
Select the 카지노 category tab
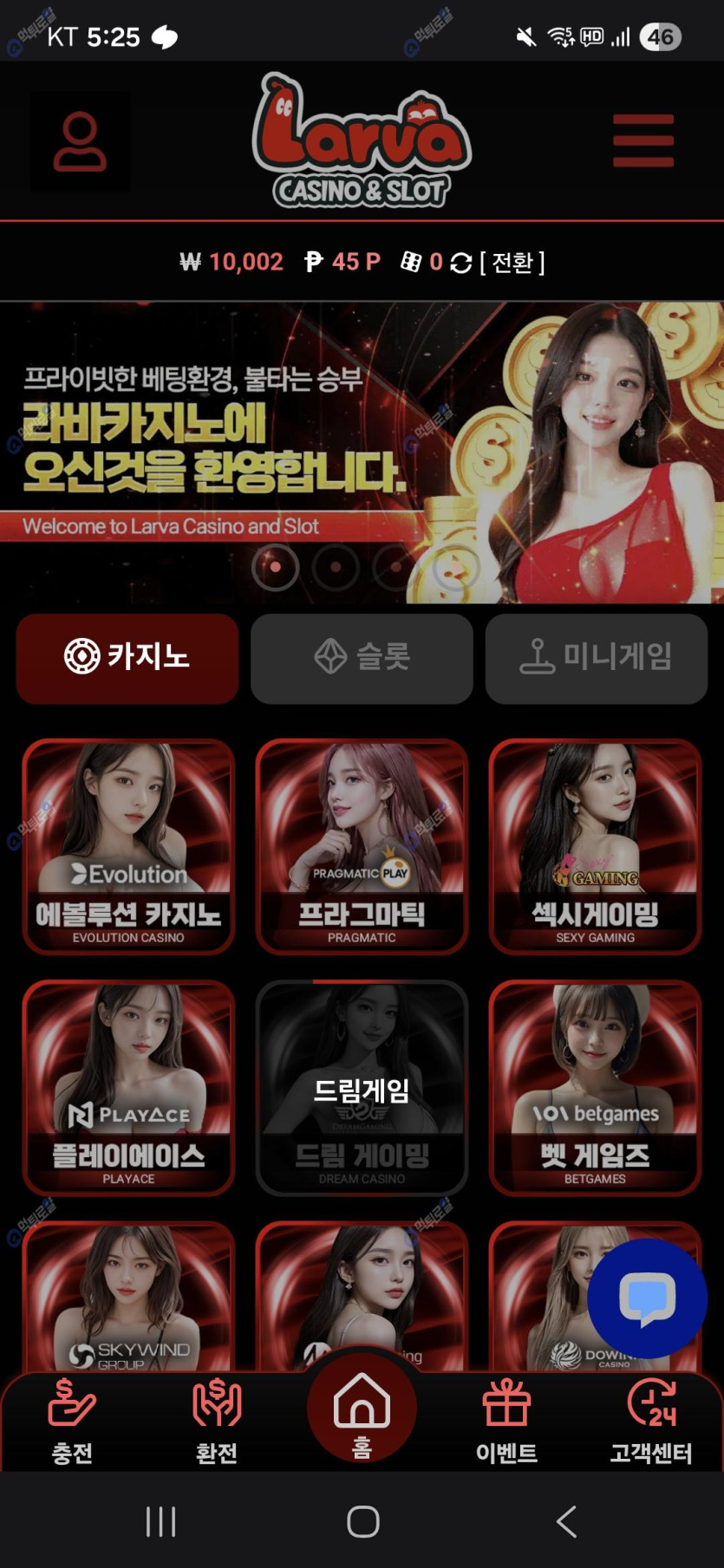click(x=127, y=658)
